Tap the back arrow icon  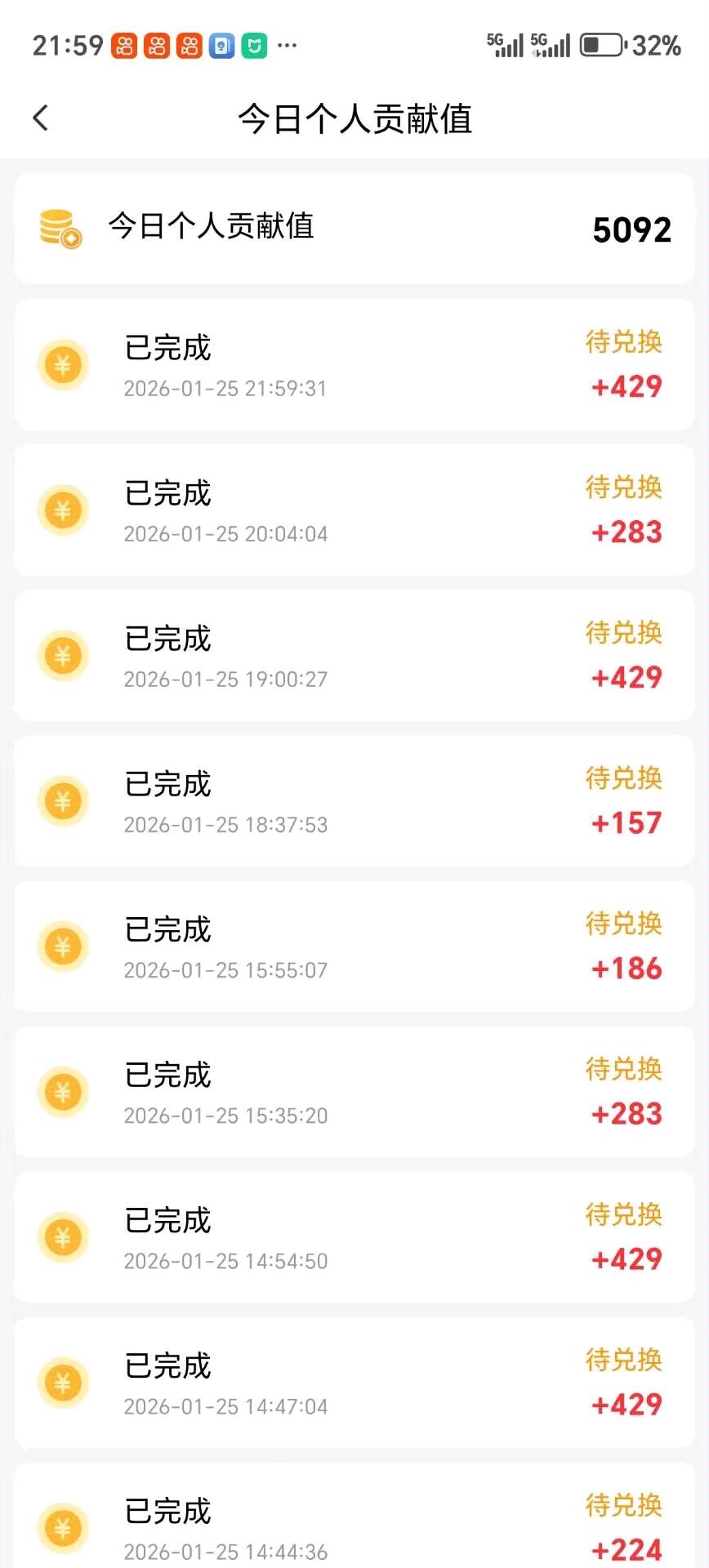[40, 118]
